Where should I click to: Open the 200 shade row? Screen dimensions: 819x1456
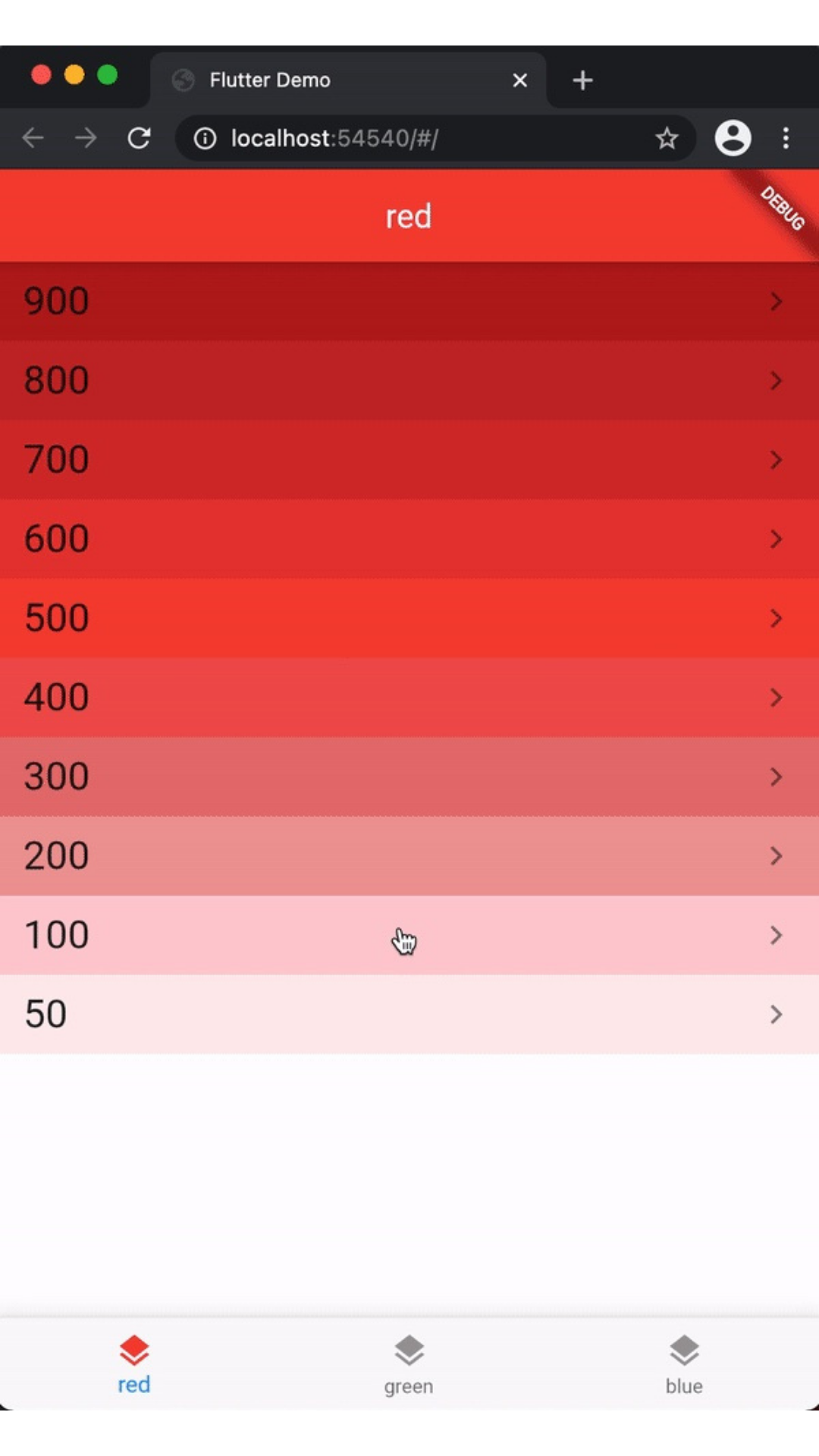tap(409, 855)
